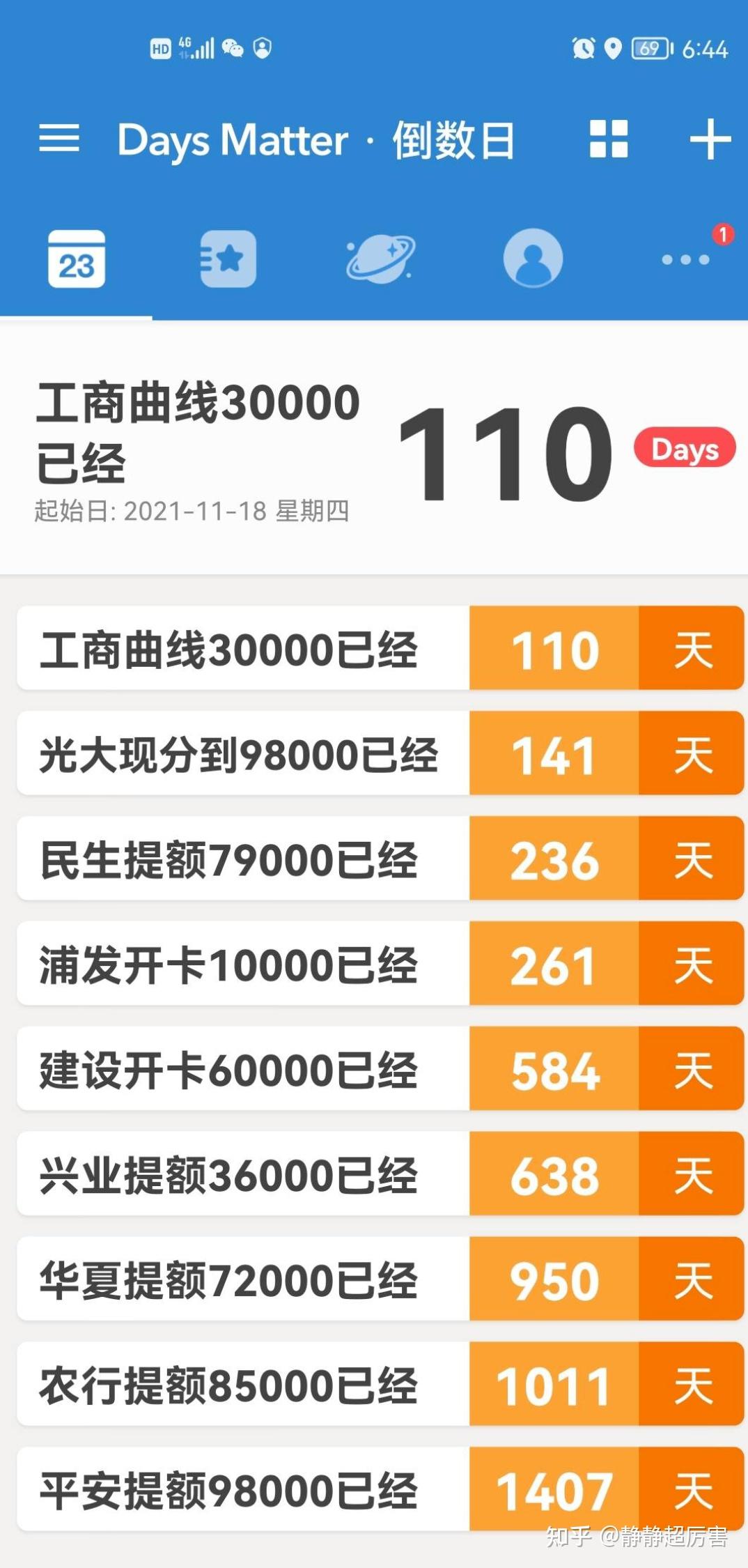Open the discover planet section

(380, 260)
